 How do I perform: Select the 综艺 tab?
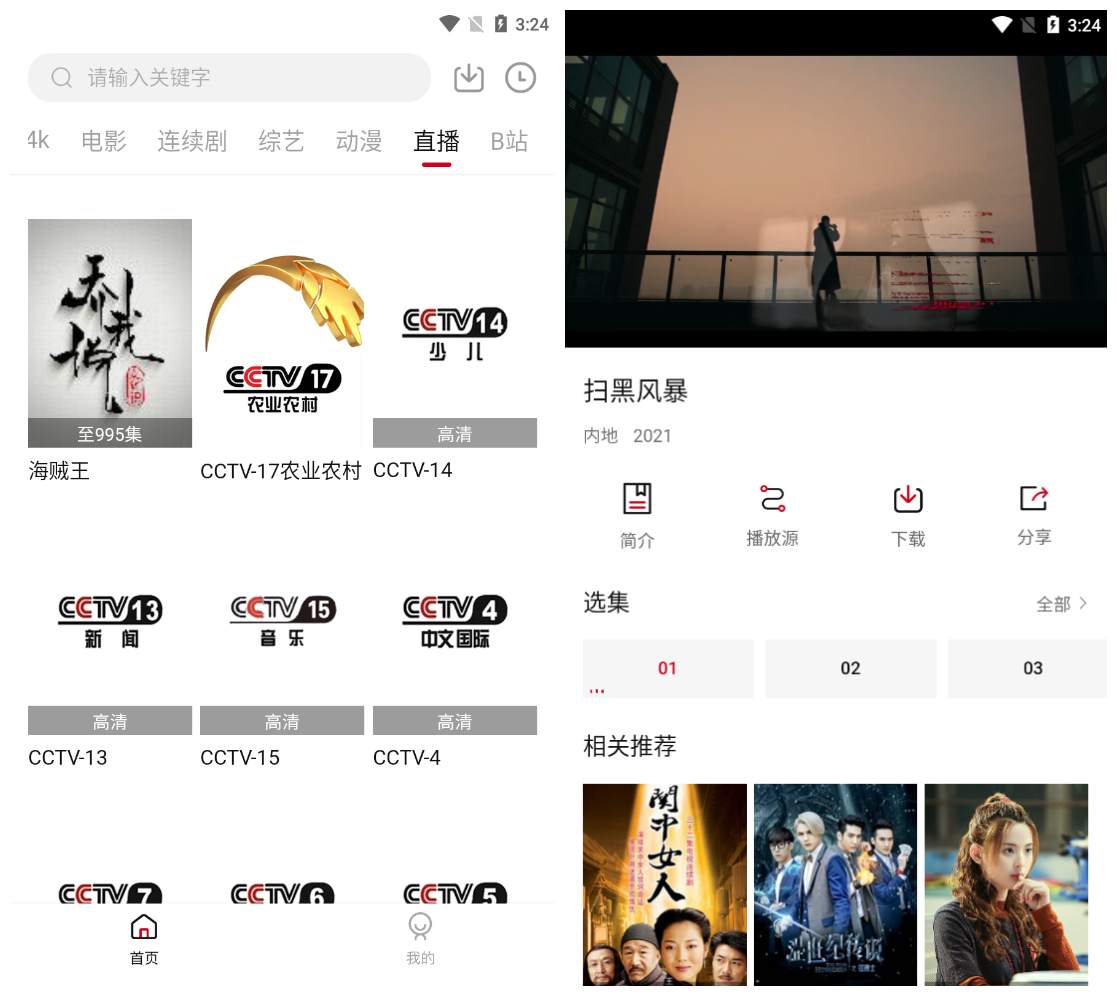click(x=281, y=141)
